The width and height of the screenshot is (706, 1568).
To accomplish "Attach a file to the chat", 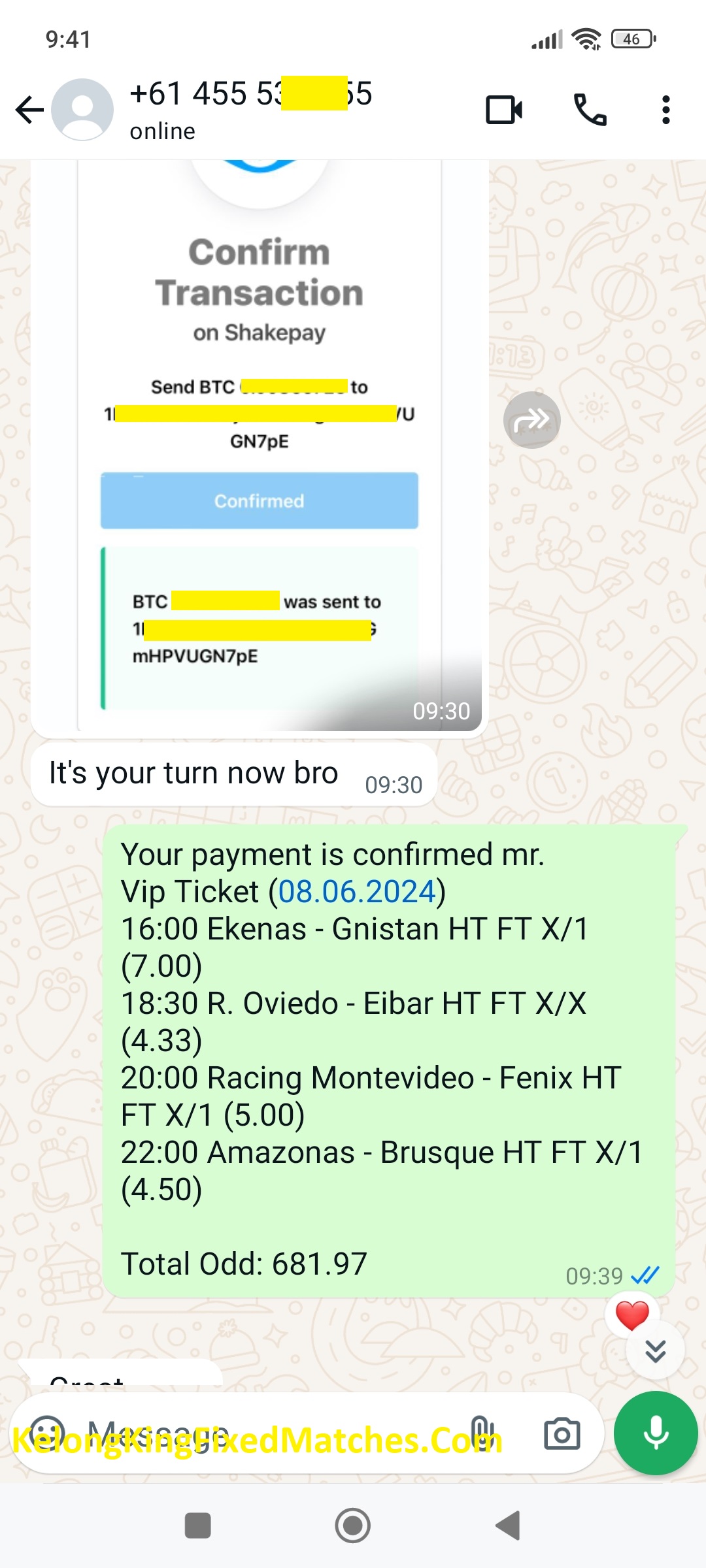I will (x=480, y=1434).
